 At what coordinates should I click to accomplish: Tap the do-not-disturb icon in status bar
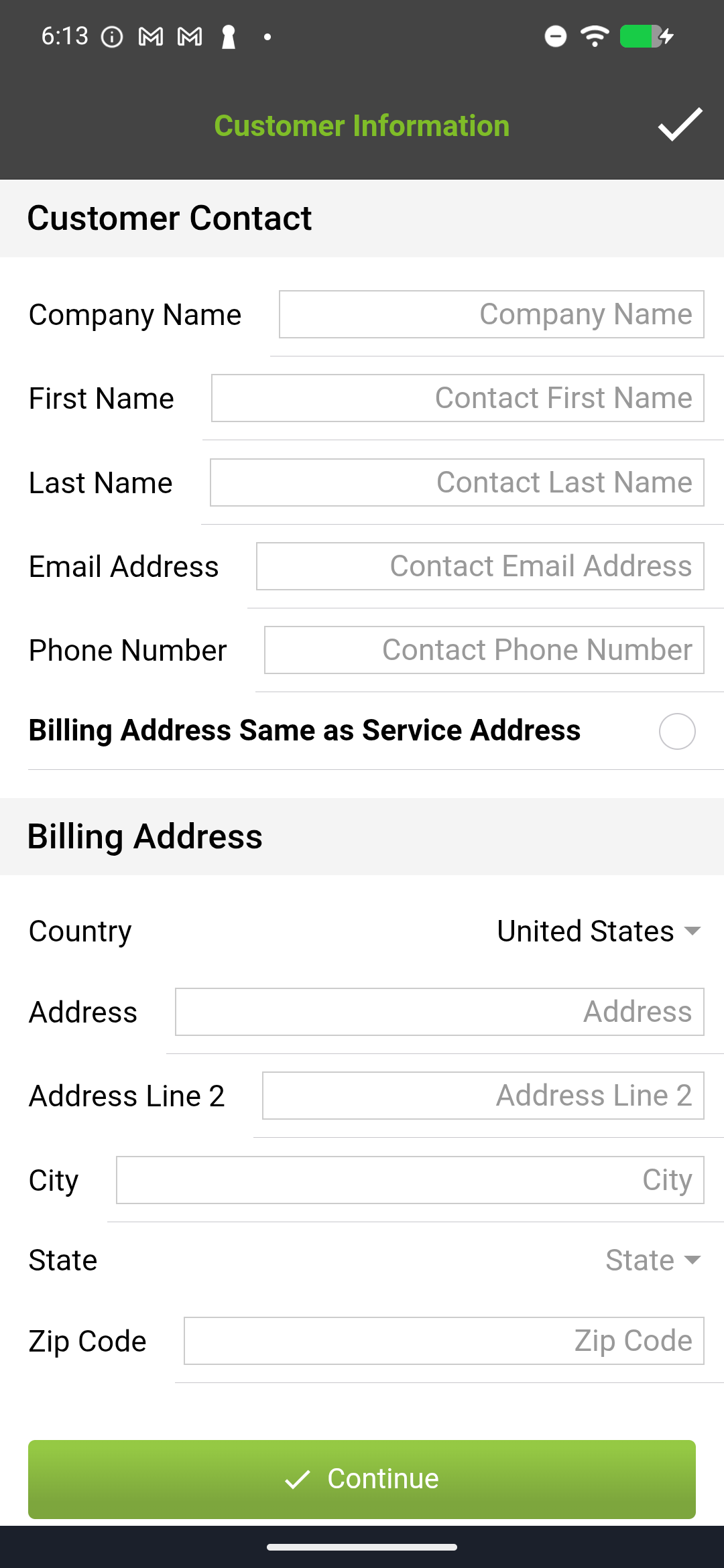click(554, 37)
